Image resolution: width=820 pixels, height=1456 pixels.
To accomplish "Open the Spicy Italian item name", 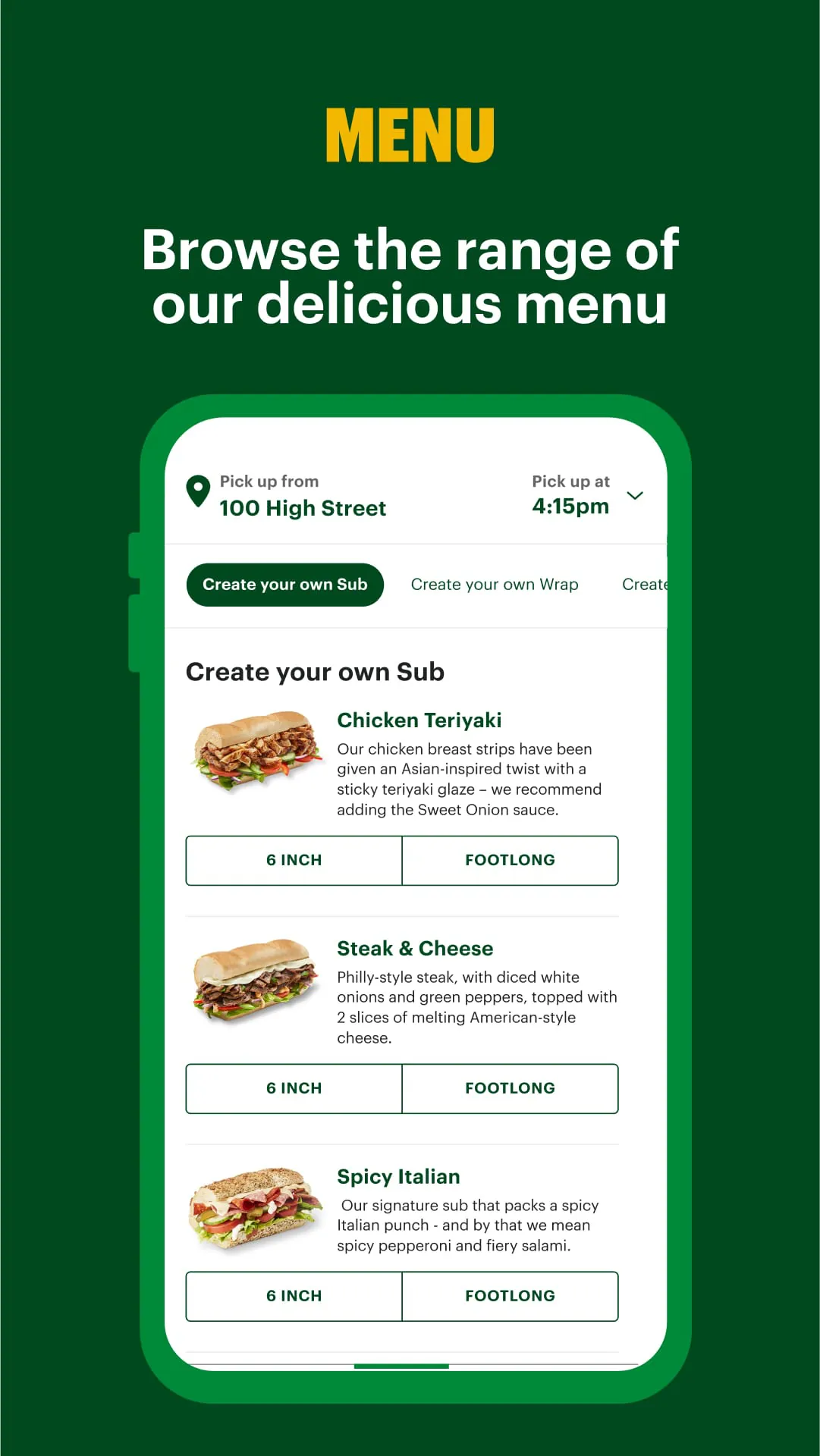I will [398, 1176].
